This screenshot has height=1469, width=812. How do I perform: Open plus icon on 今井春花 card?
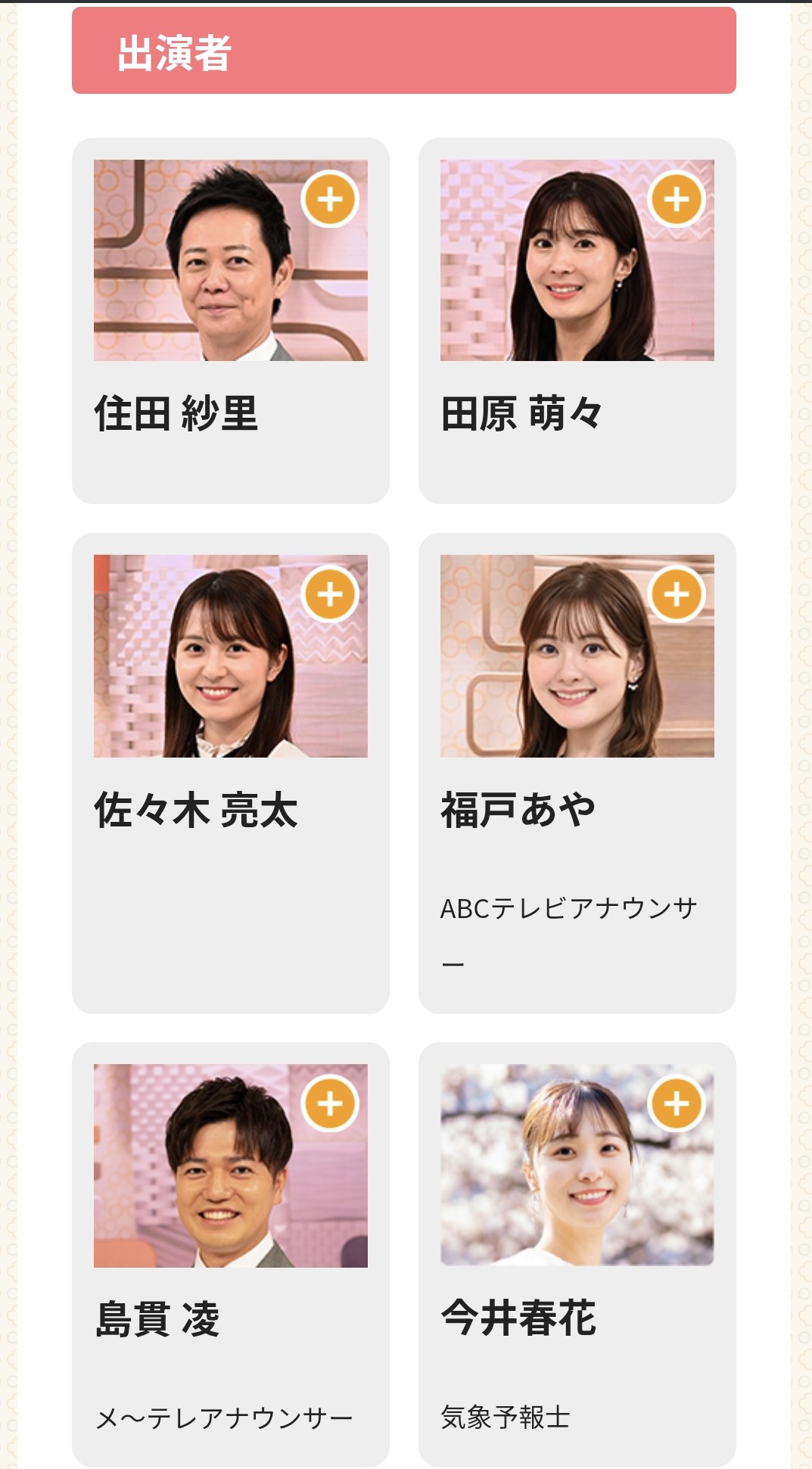[x=676, y=1104]
